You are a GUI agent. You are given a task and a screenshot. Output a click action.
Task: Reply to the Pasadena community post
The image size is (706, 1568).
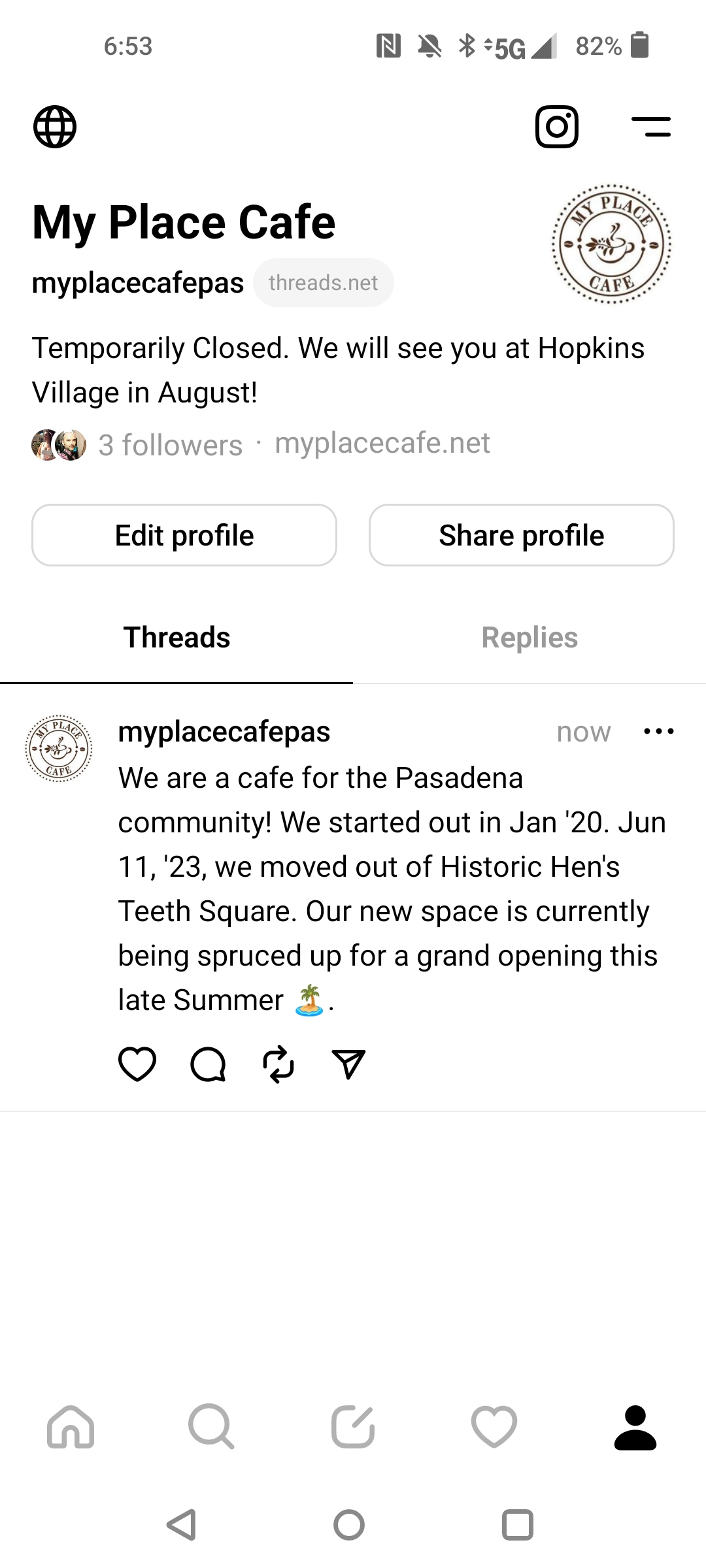(x=208, y=1064)
